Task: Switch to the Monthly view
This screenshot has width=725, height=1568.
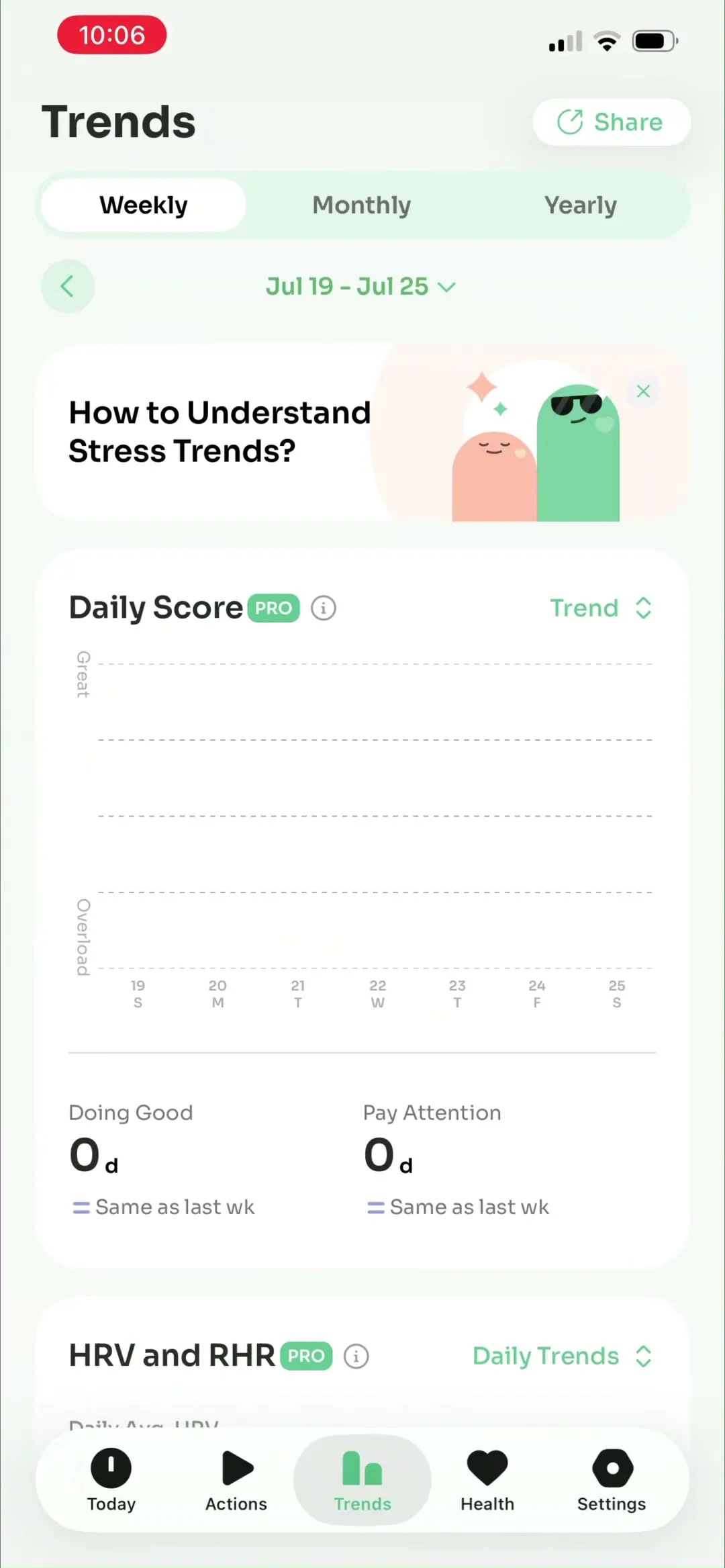Action: pos(362,205)
